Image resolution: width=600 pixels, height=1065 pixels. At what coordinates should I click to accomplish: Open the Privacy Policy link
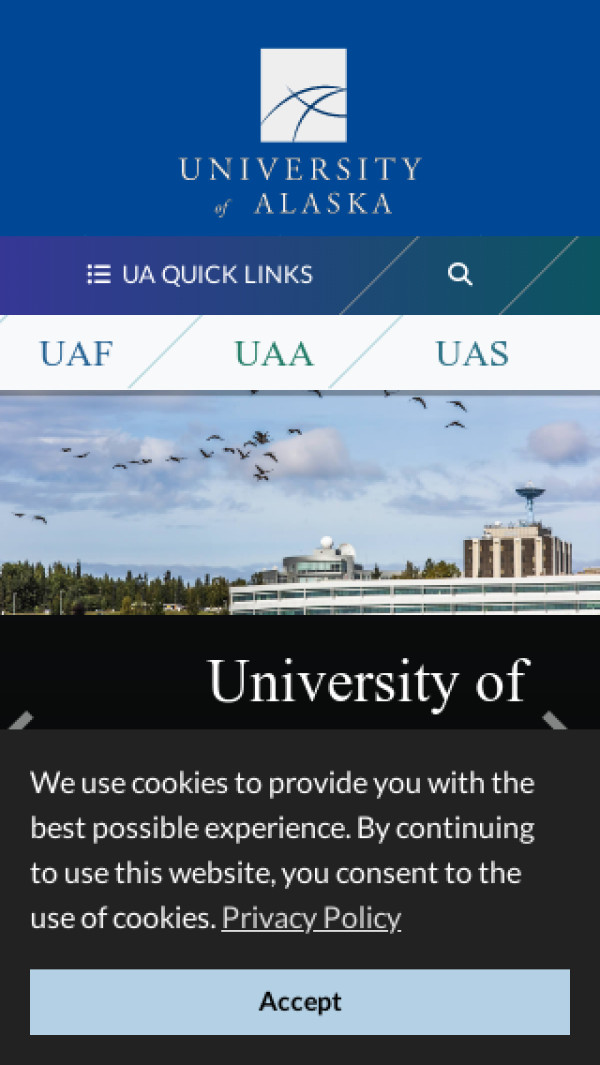pos(311,918)
